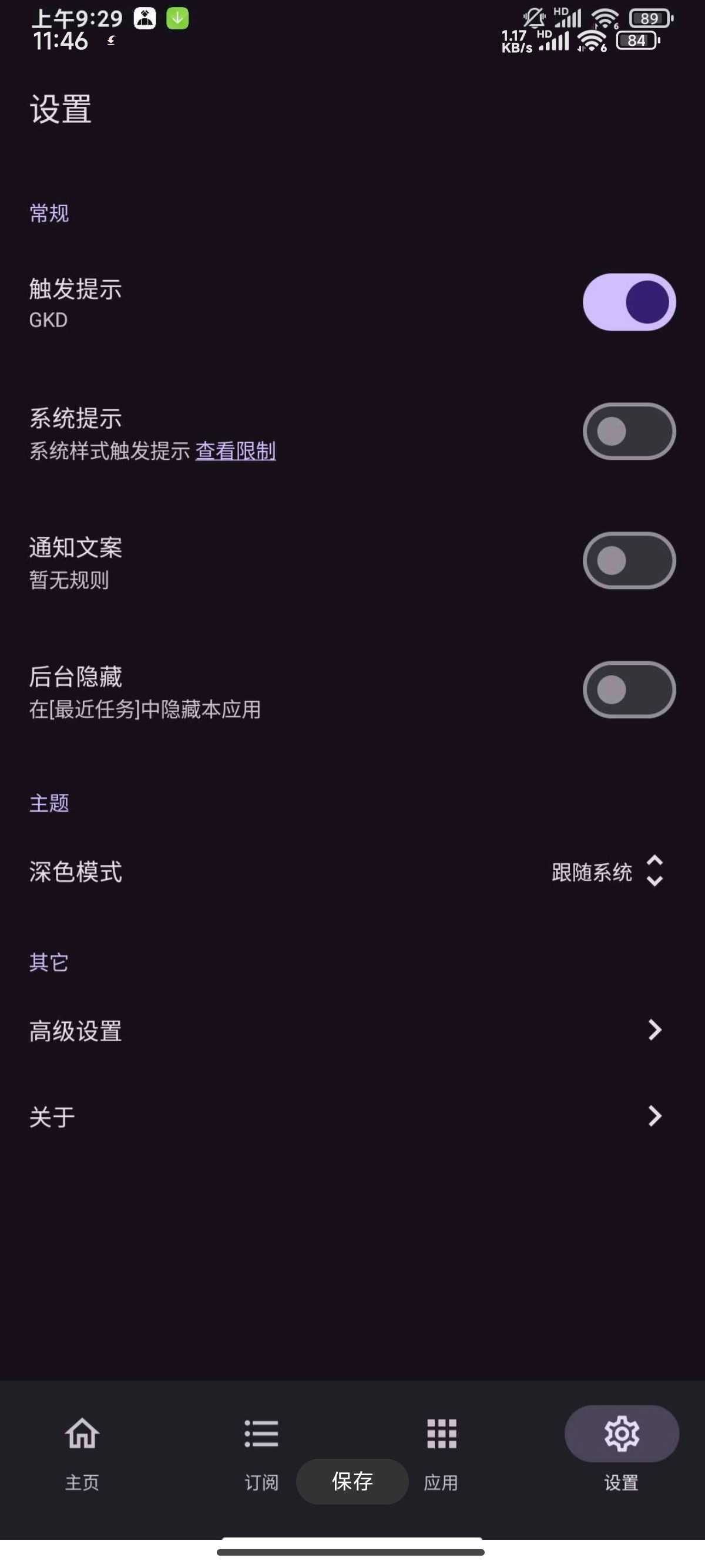Image resolution: width=705 pixels, height=1568 pixels.
Task: Switch to the 主页 tab
Action: click(x=82, y=1452)
